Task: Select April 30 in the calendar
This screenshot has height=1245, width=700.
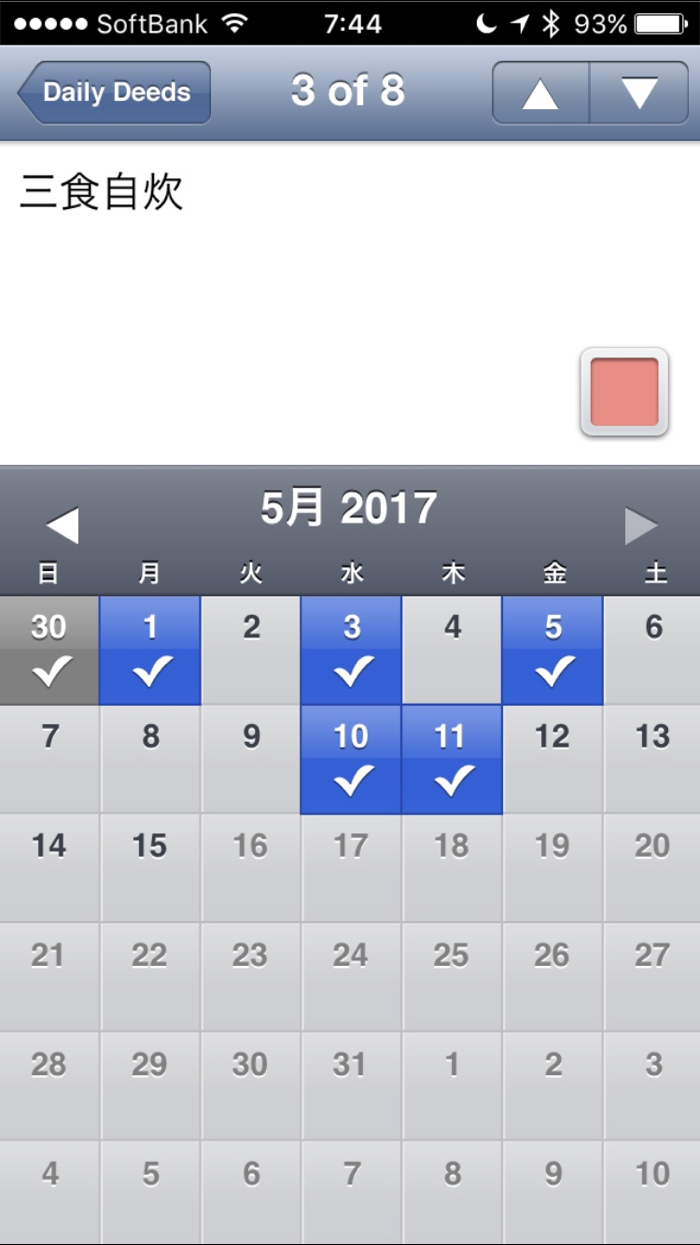Action: tap(49, 651)
